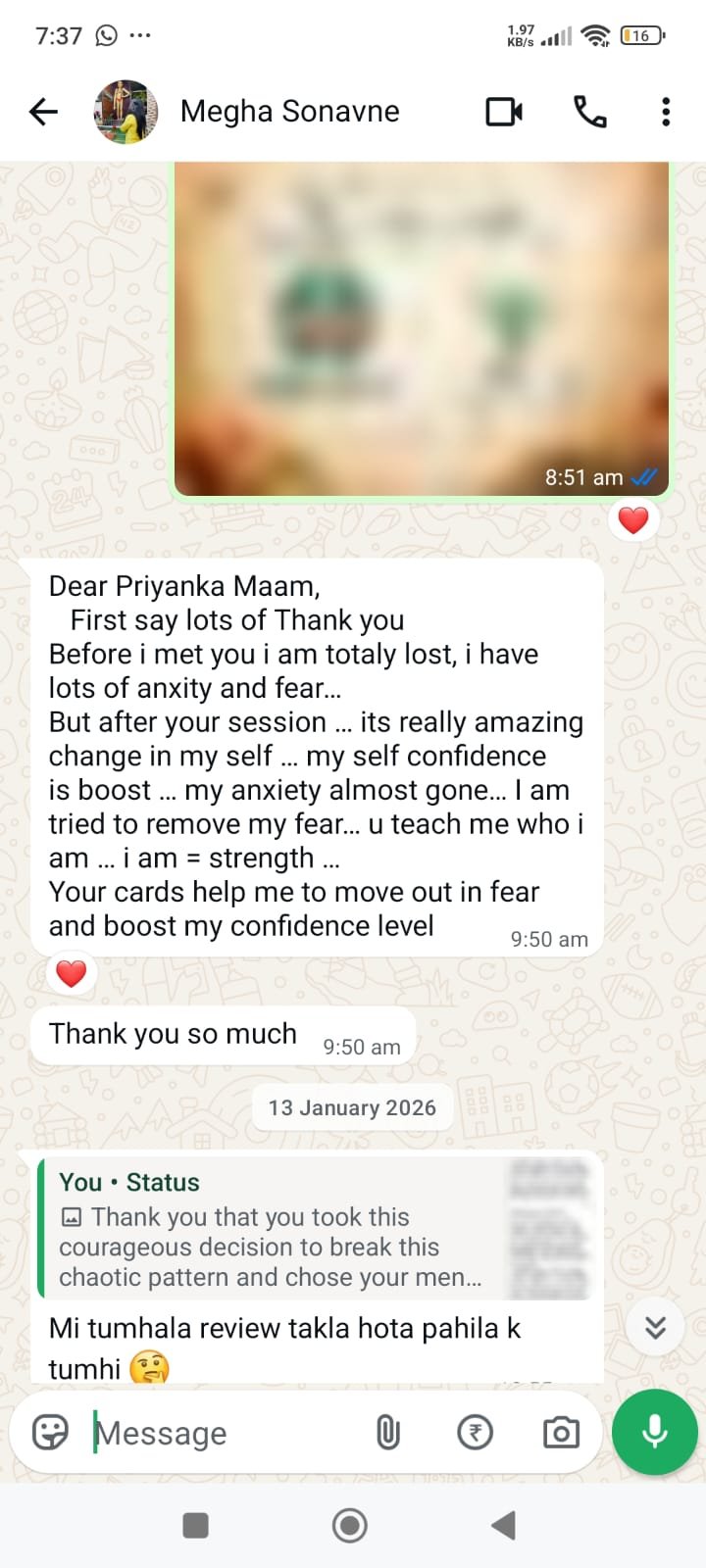Open contact info by tapping Megha Sonavne

tap(287, 111)
